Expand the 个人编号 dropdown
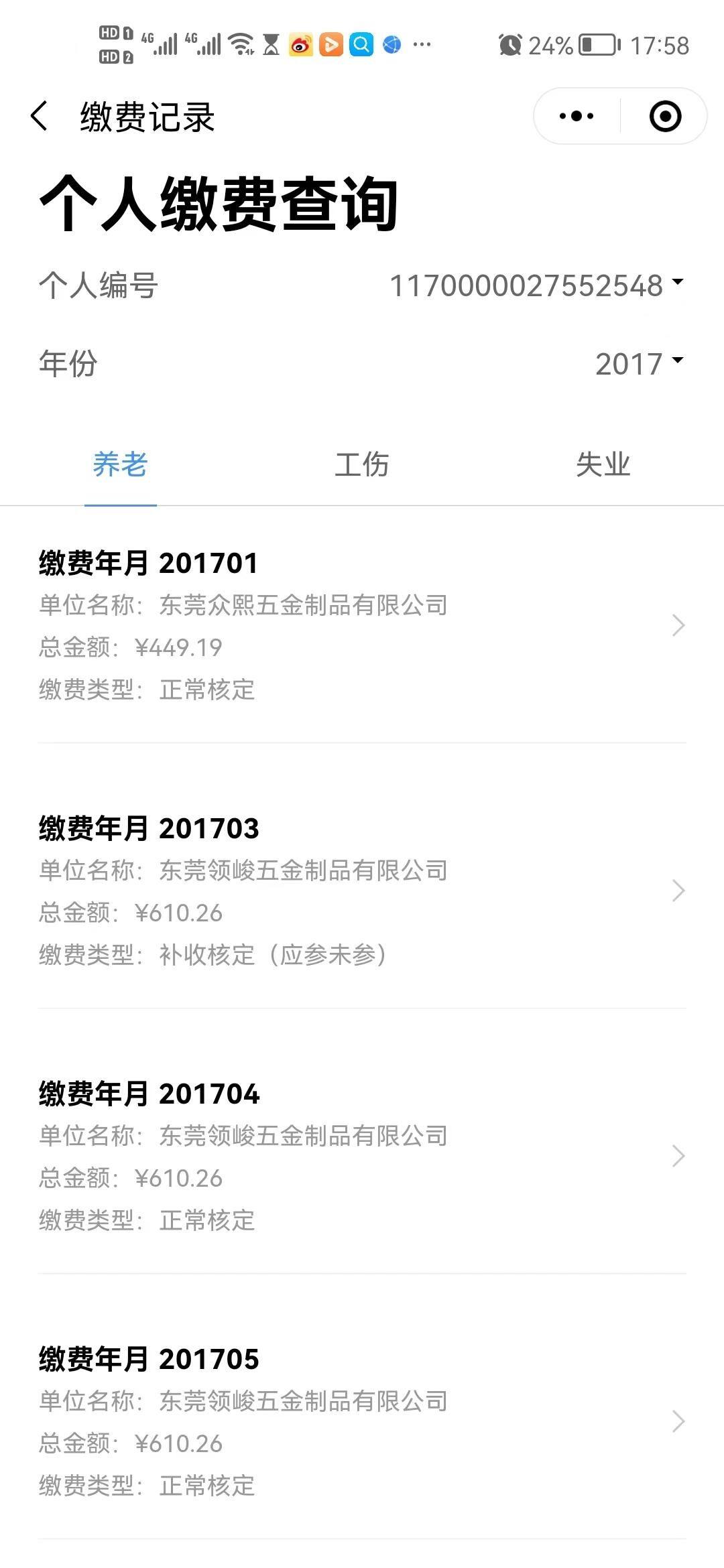The image size is (724, 1568). [x=536, y=285]
